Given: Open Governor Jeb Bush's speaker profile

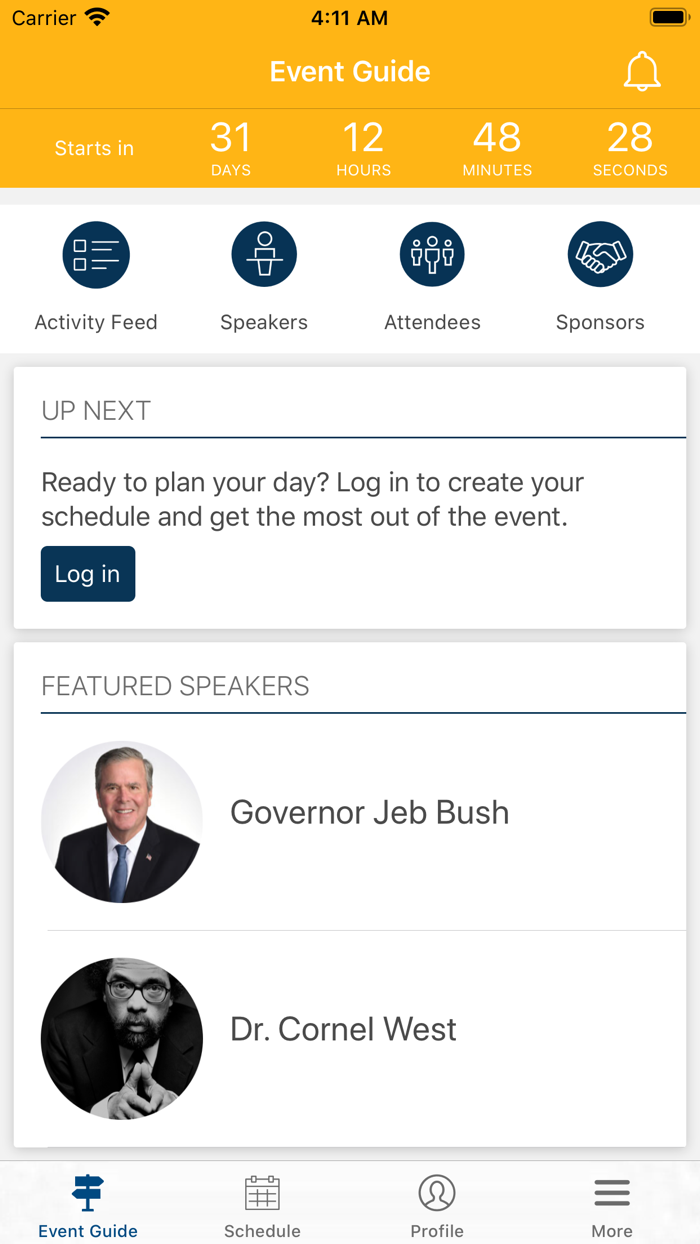Looking at the screenshot, I should click(x=369, y=813).
